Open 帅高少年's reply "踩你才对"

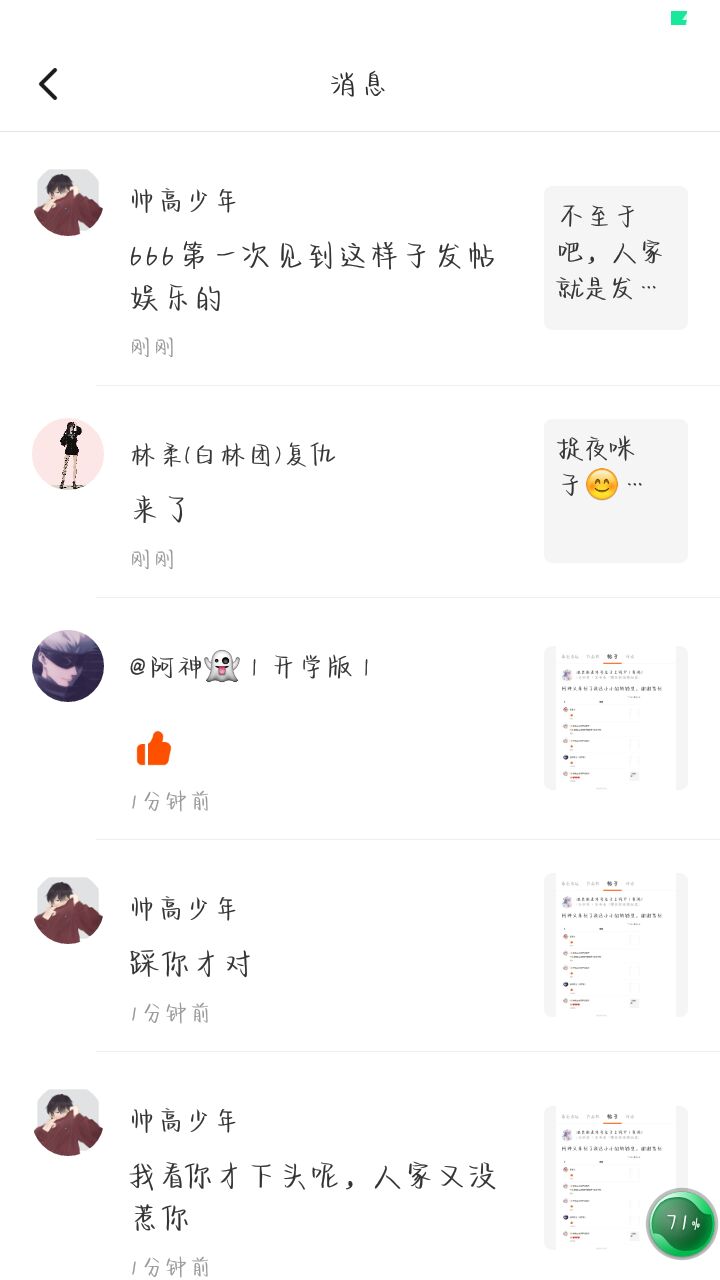(190, 964)
